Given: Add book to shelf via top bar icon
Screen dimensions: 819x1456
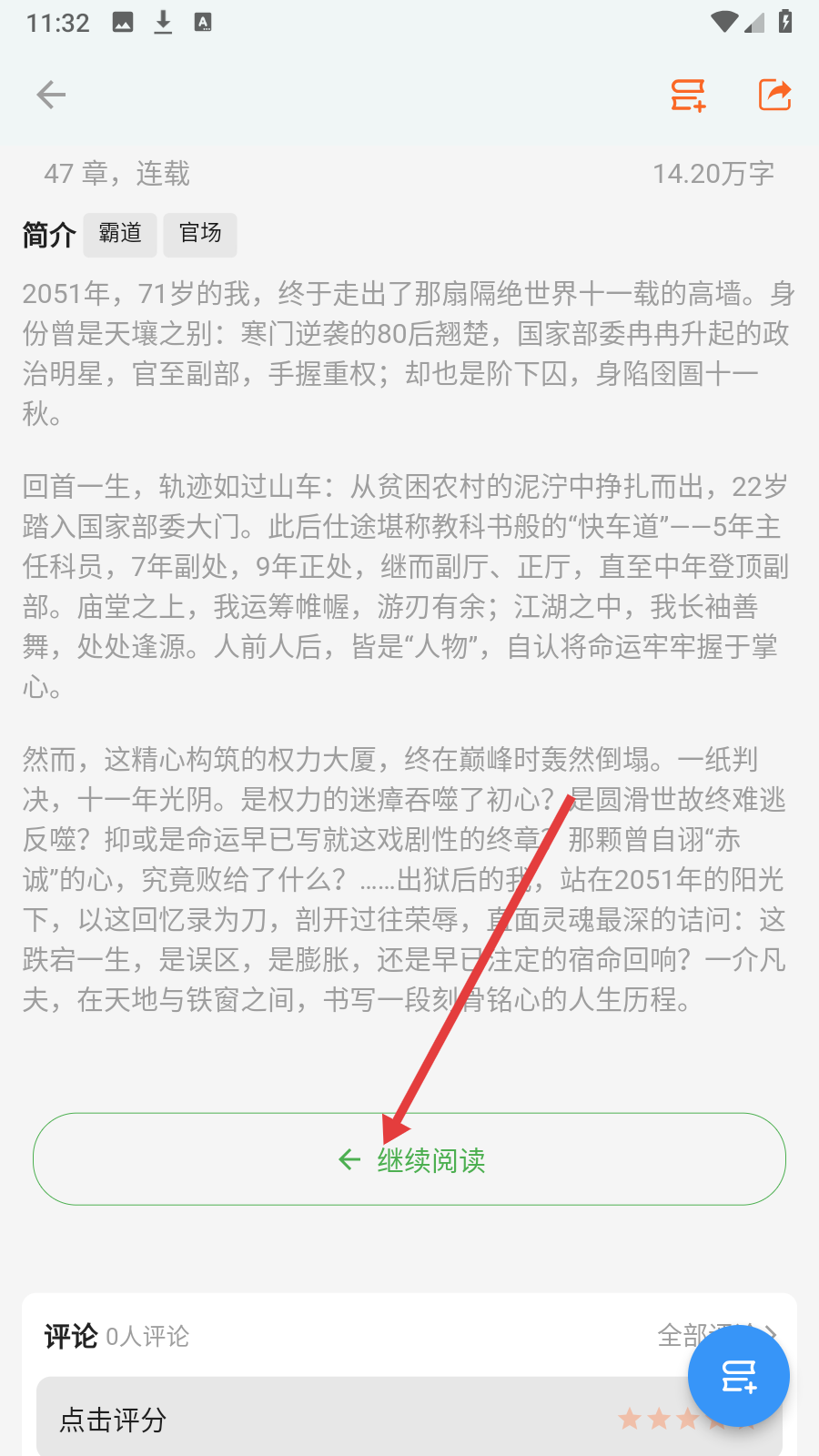Looking at the screenshot, I should point(688,95).
